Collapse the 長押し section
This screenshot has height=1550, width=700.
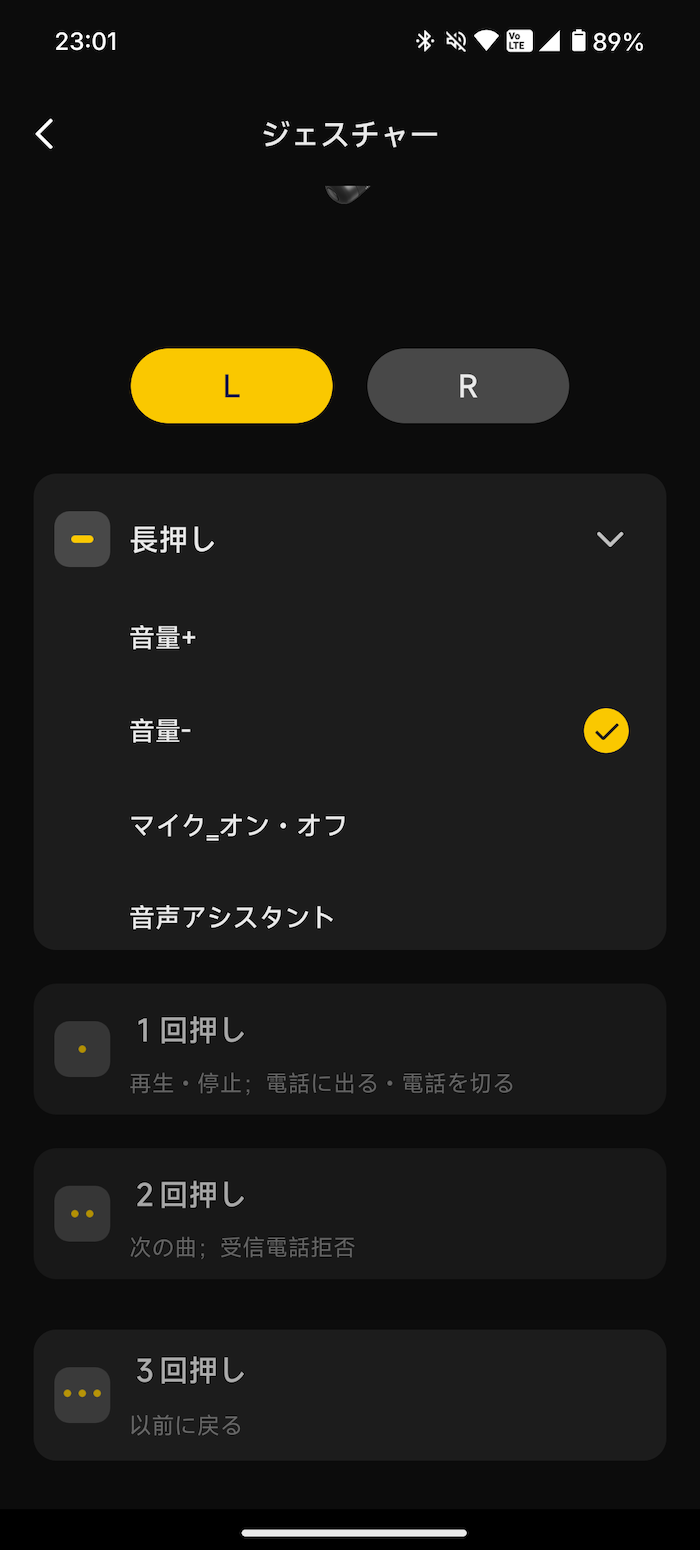point(610,539)
